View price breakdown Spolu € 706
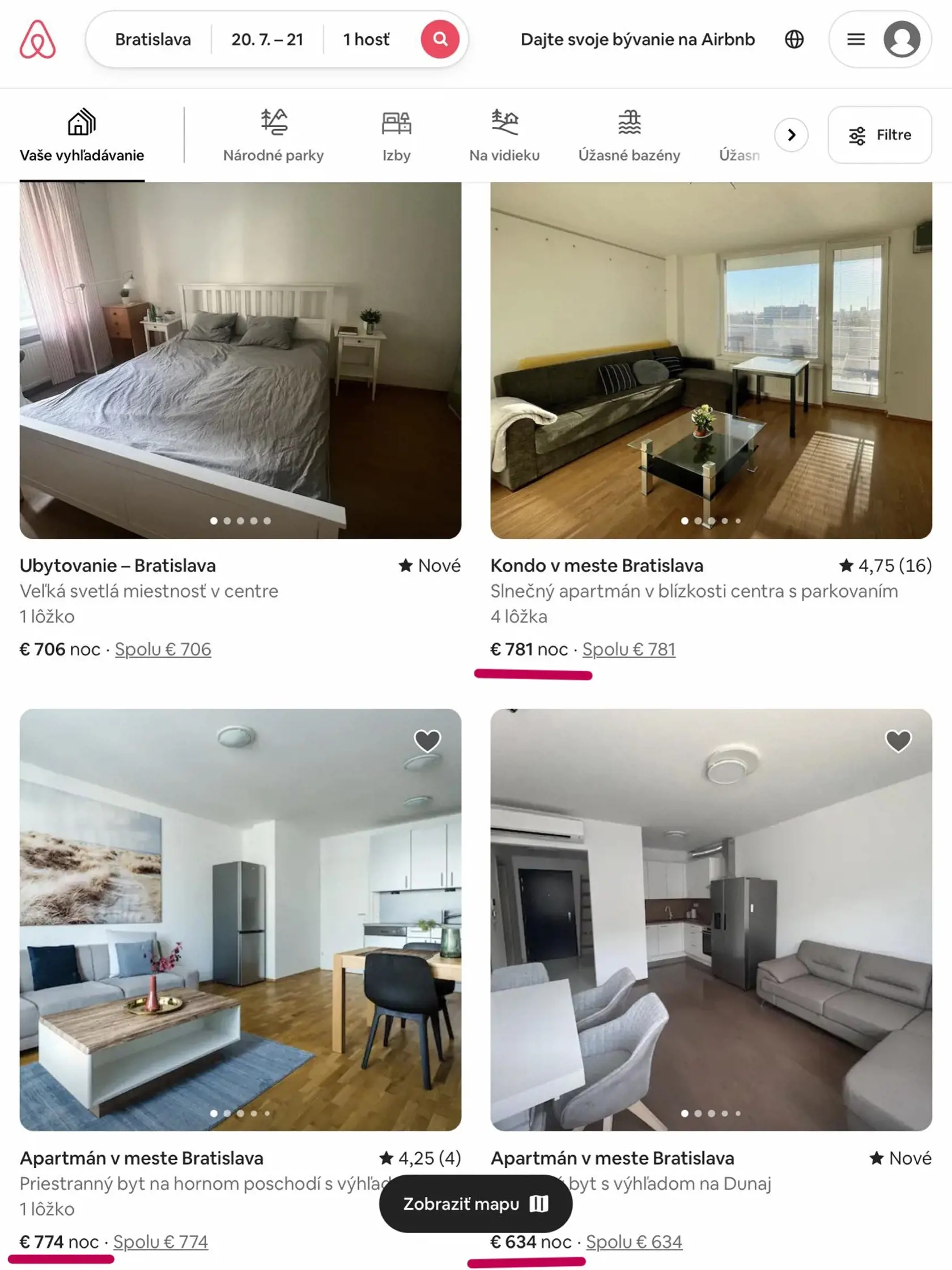 [x=163, y=649]
